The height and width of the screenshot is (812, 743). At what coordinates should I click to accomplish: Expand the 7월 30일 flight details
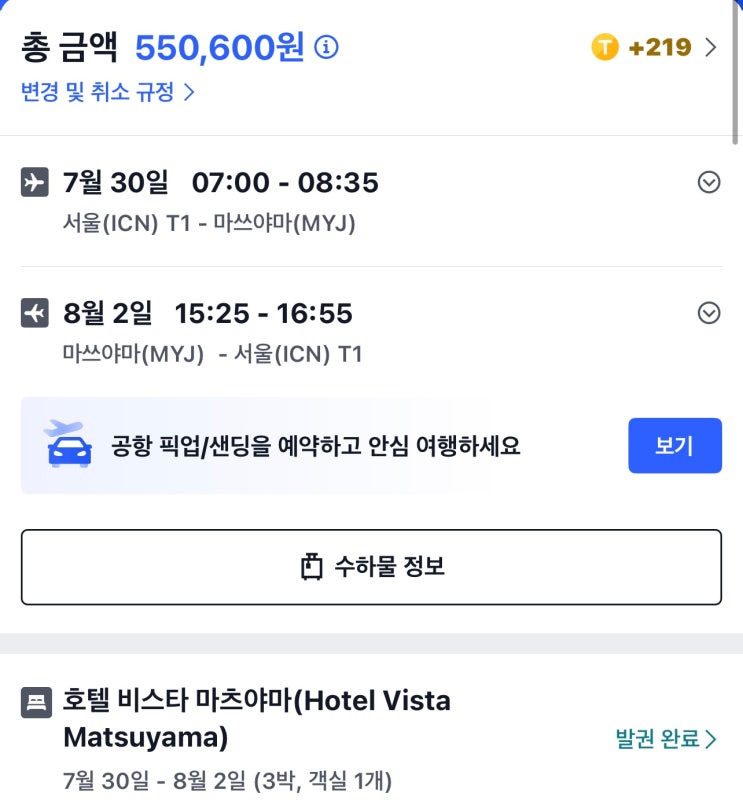tap(708, 183)
